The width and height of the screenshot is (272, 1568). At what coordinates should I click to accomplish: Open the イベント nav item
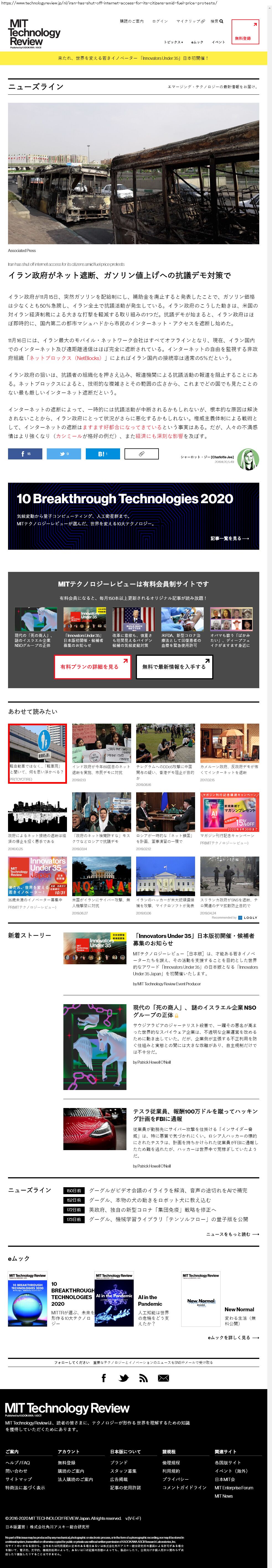pyautogui.click(x=218, y=42)
